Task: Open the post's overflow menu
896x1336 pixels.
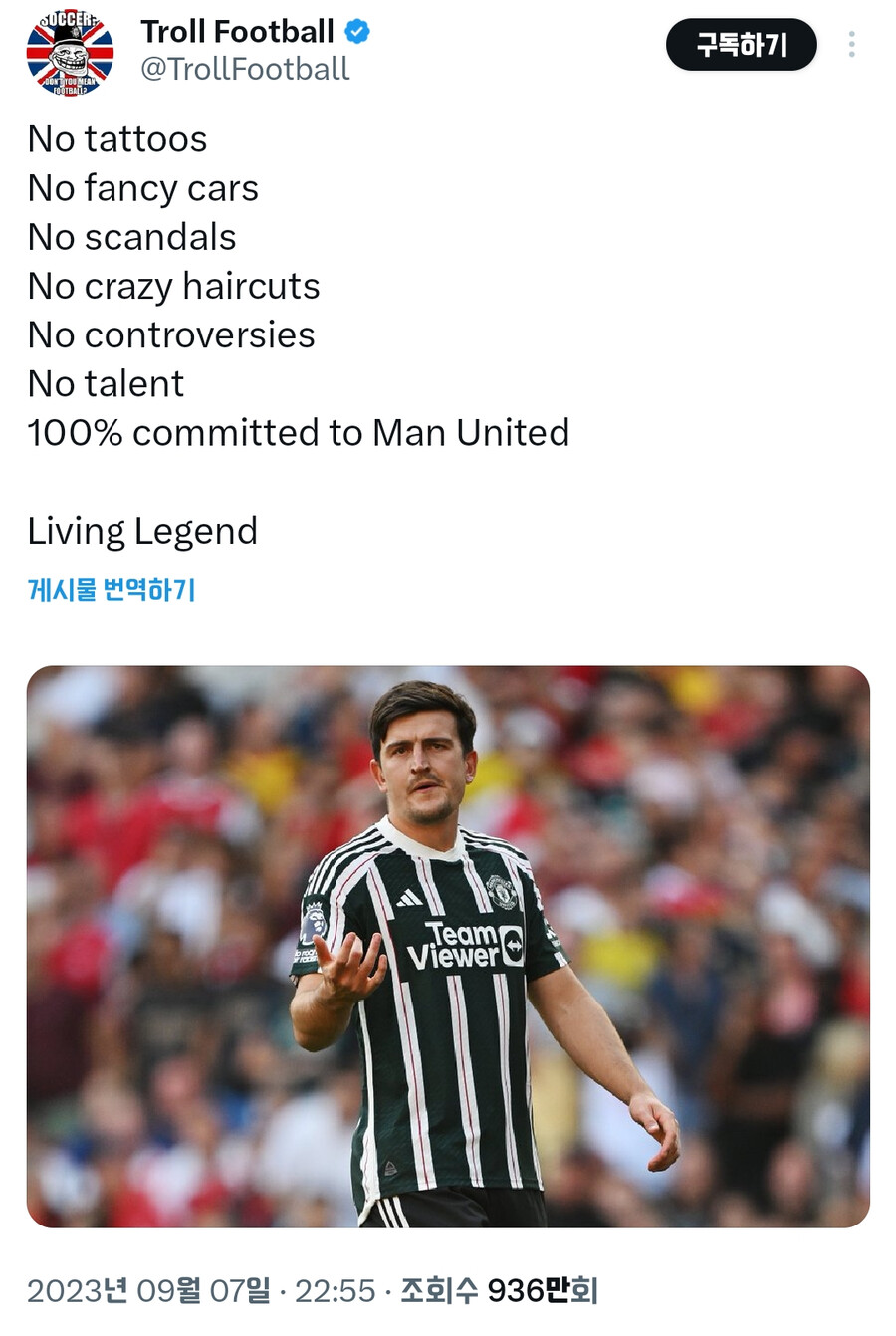Action: tap(851, 44)
